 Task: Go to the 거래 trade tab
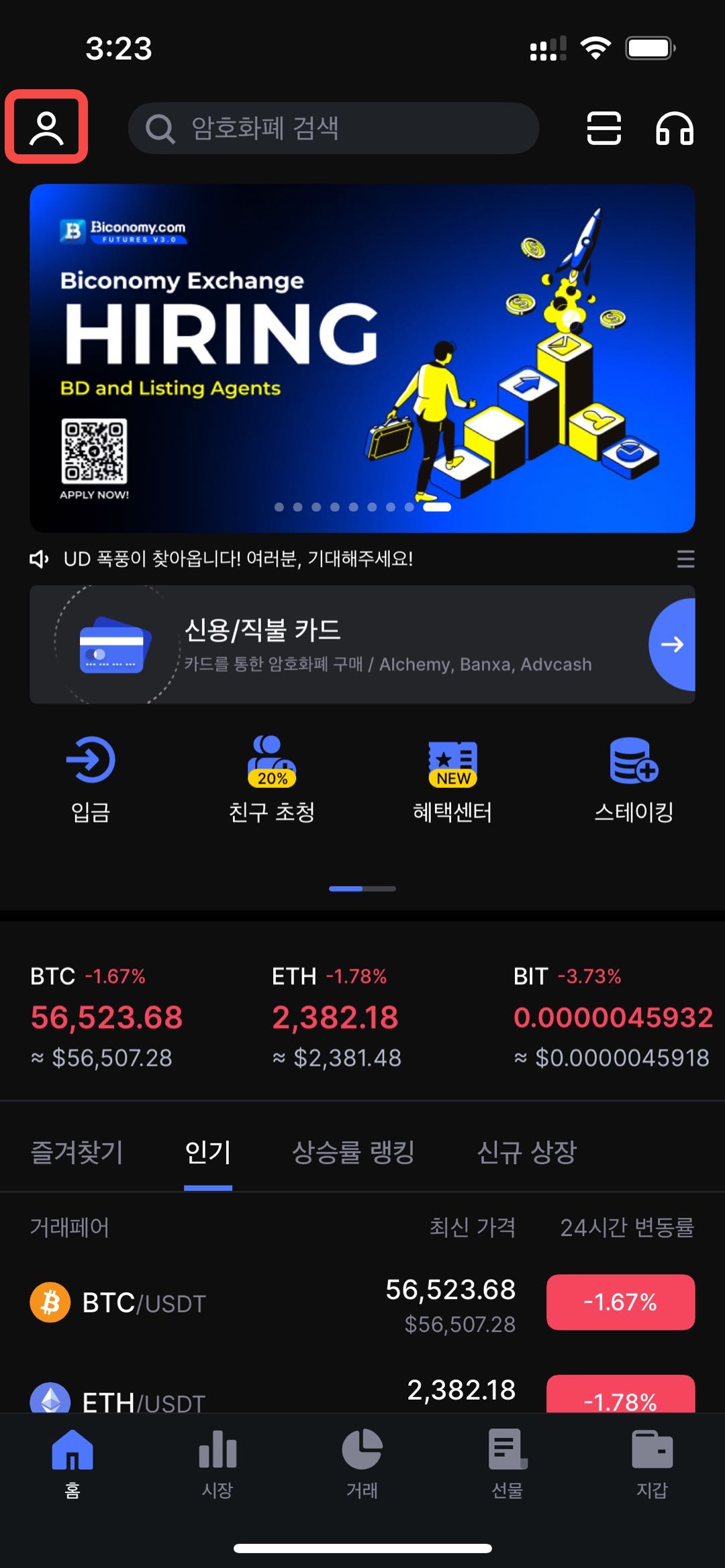pyautogui.click(x=362, y=1464)
